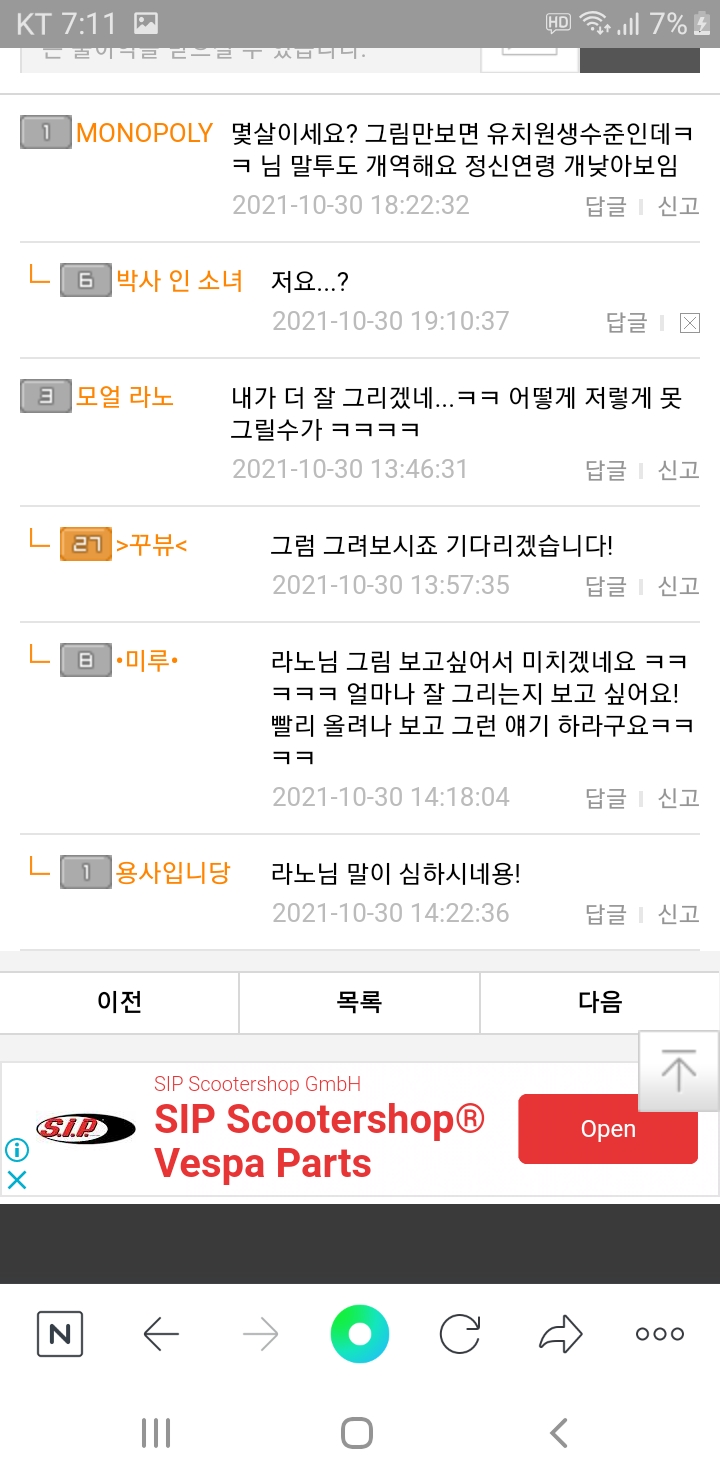Close the ad banner
The height and width of the screenshot is (1480, 720).
coord(17,1180)
